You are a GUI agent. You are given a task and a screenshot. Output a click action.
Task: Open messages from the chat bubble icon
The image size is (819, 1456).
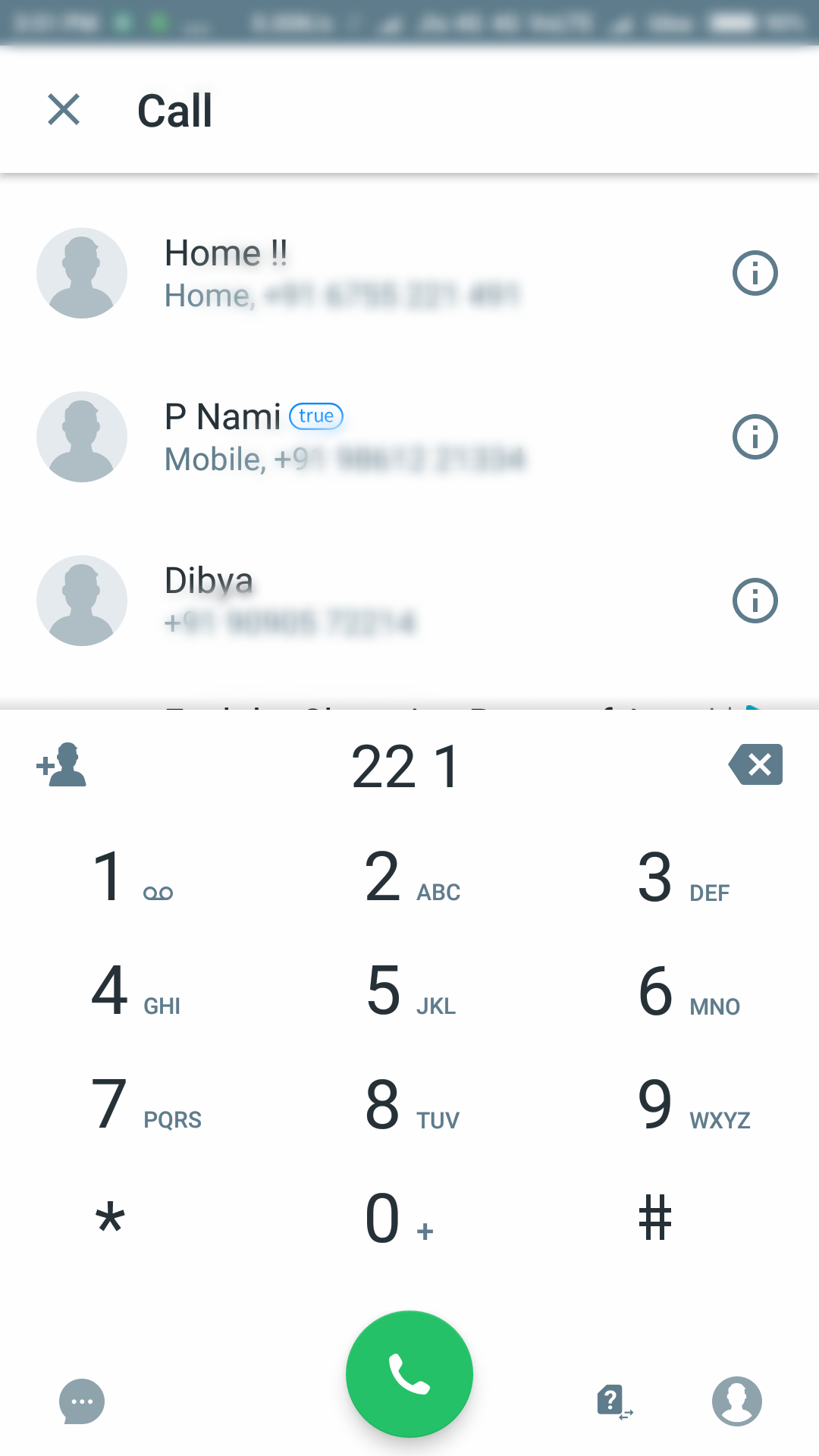[x=82, y=1401]
